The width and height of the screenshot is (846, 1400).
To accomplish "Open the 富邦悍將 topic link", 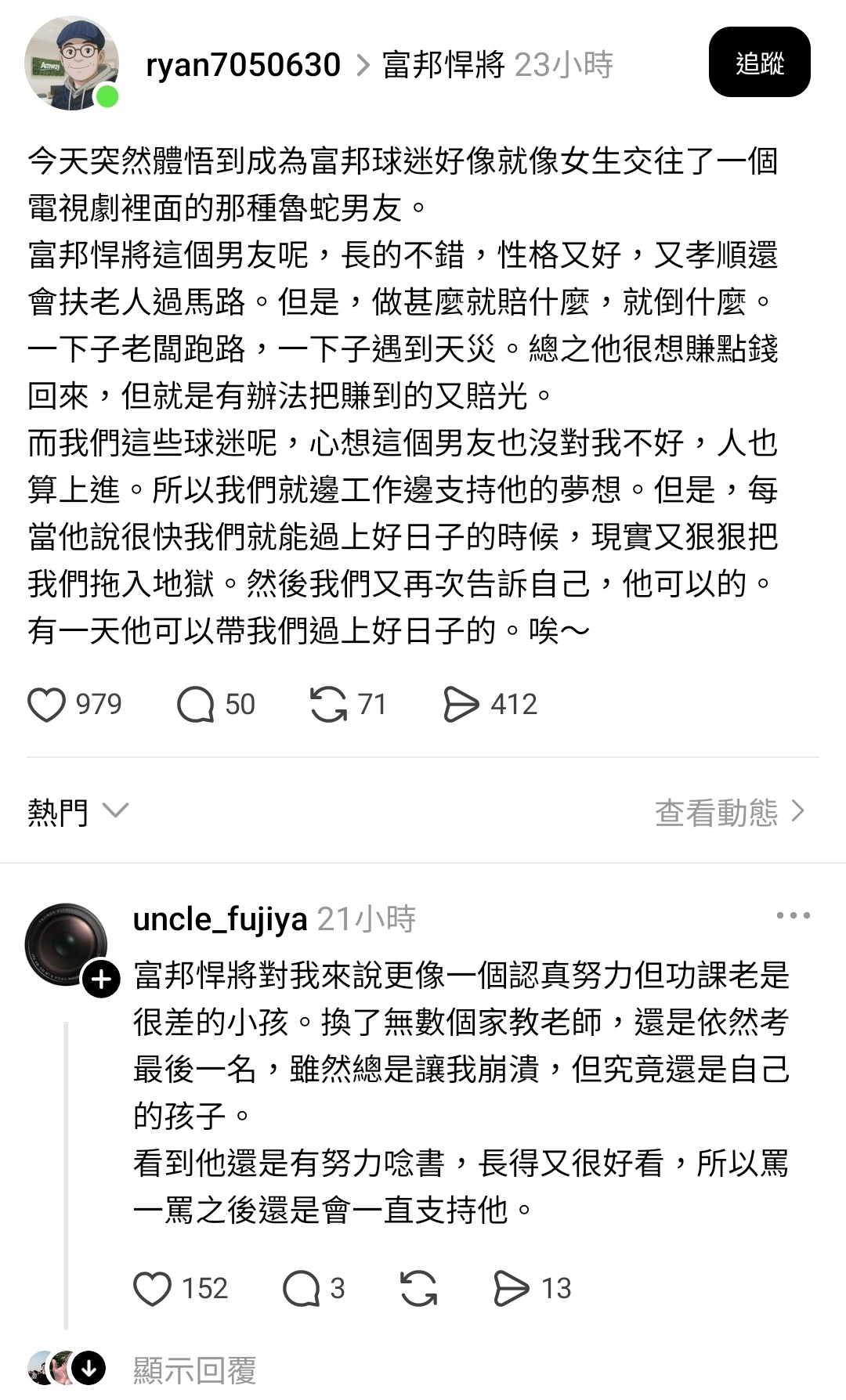I will (443, 65).
